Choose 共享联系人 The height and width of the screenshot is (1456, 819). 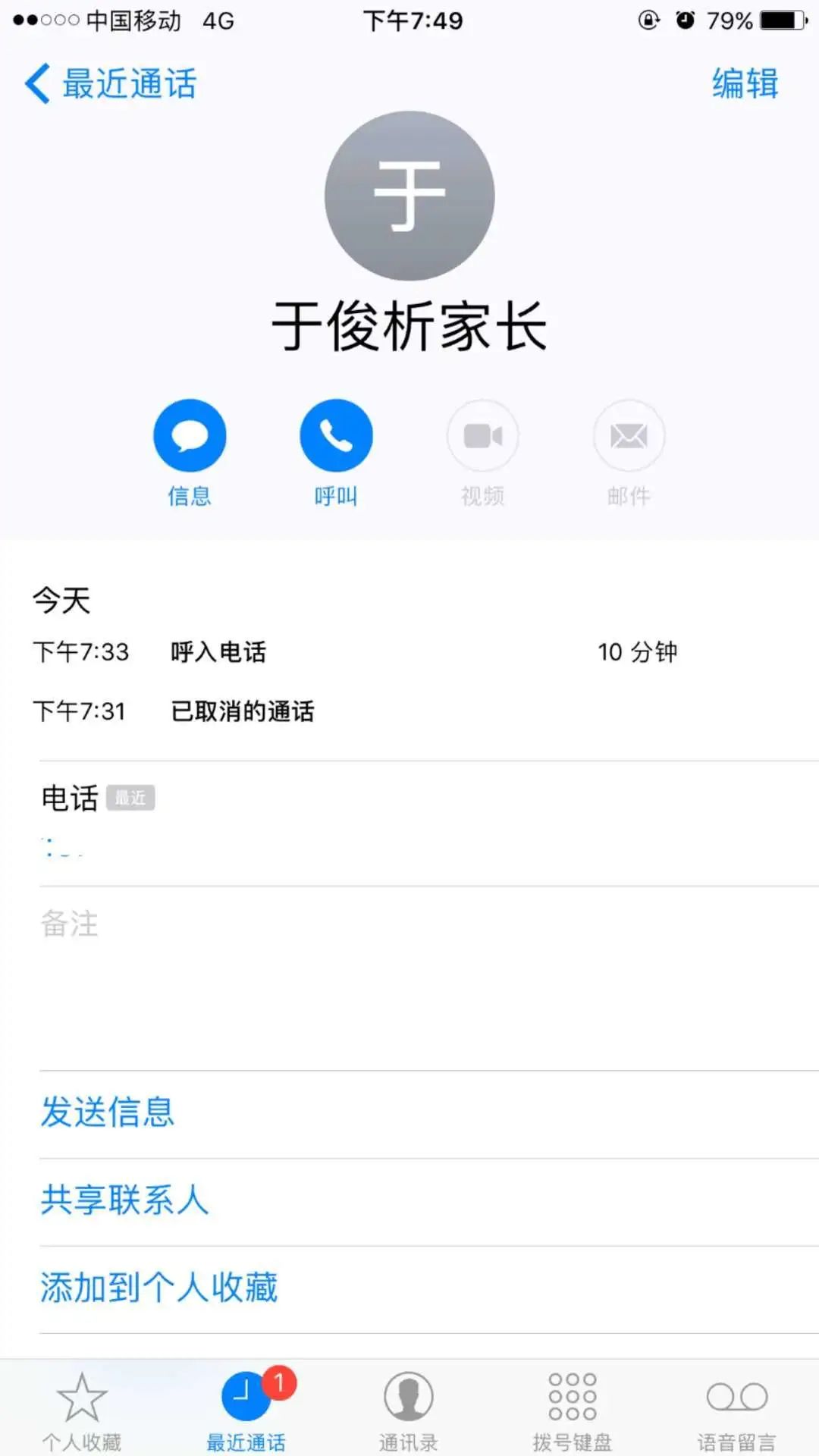[124, 1200]
